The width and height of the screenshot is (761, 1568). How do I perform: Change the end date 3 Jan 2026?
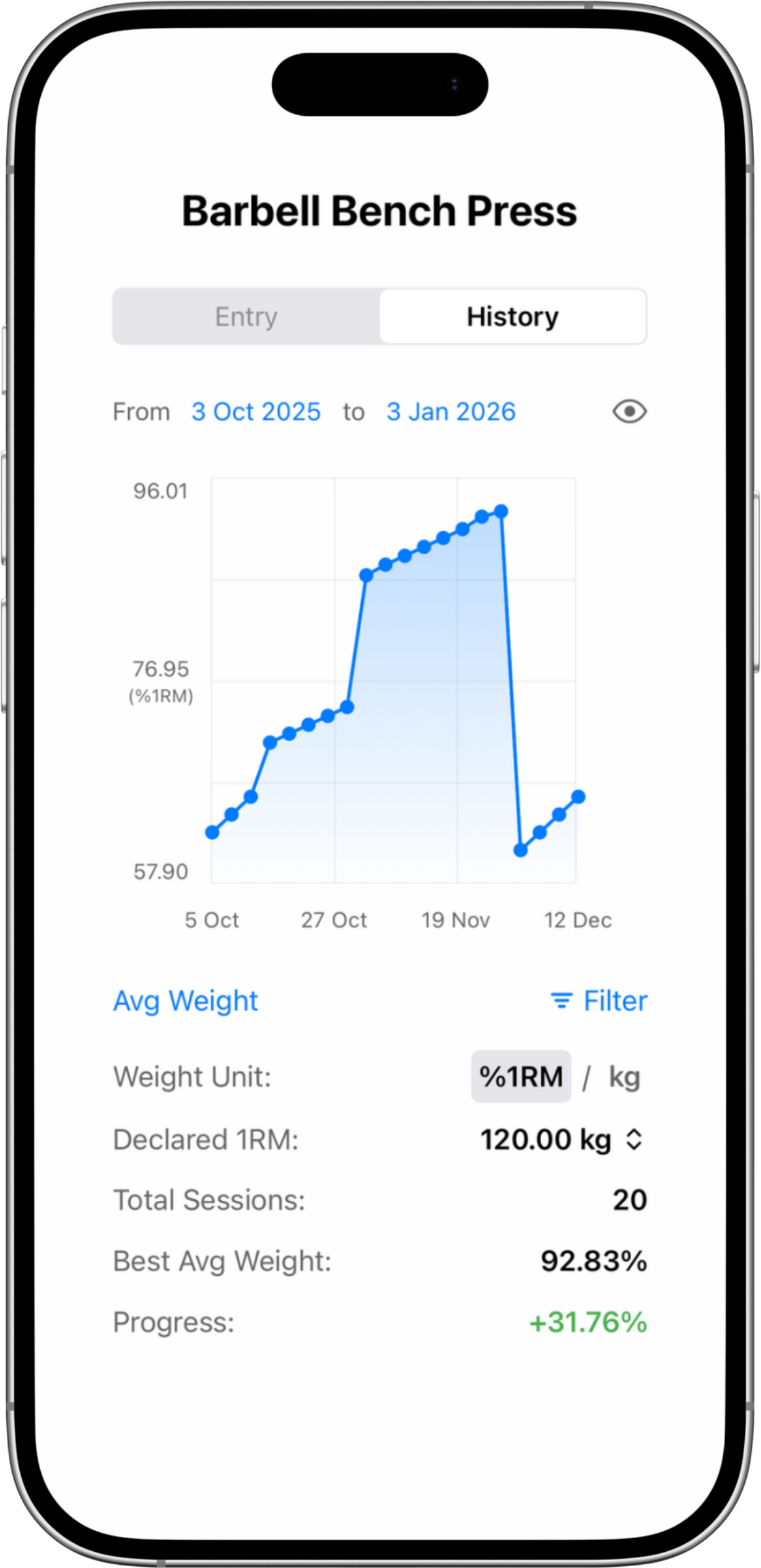[x=451, y=412]
